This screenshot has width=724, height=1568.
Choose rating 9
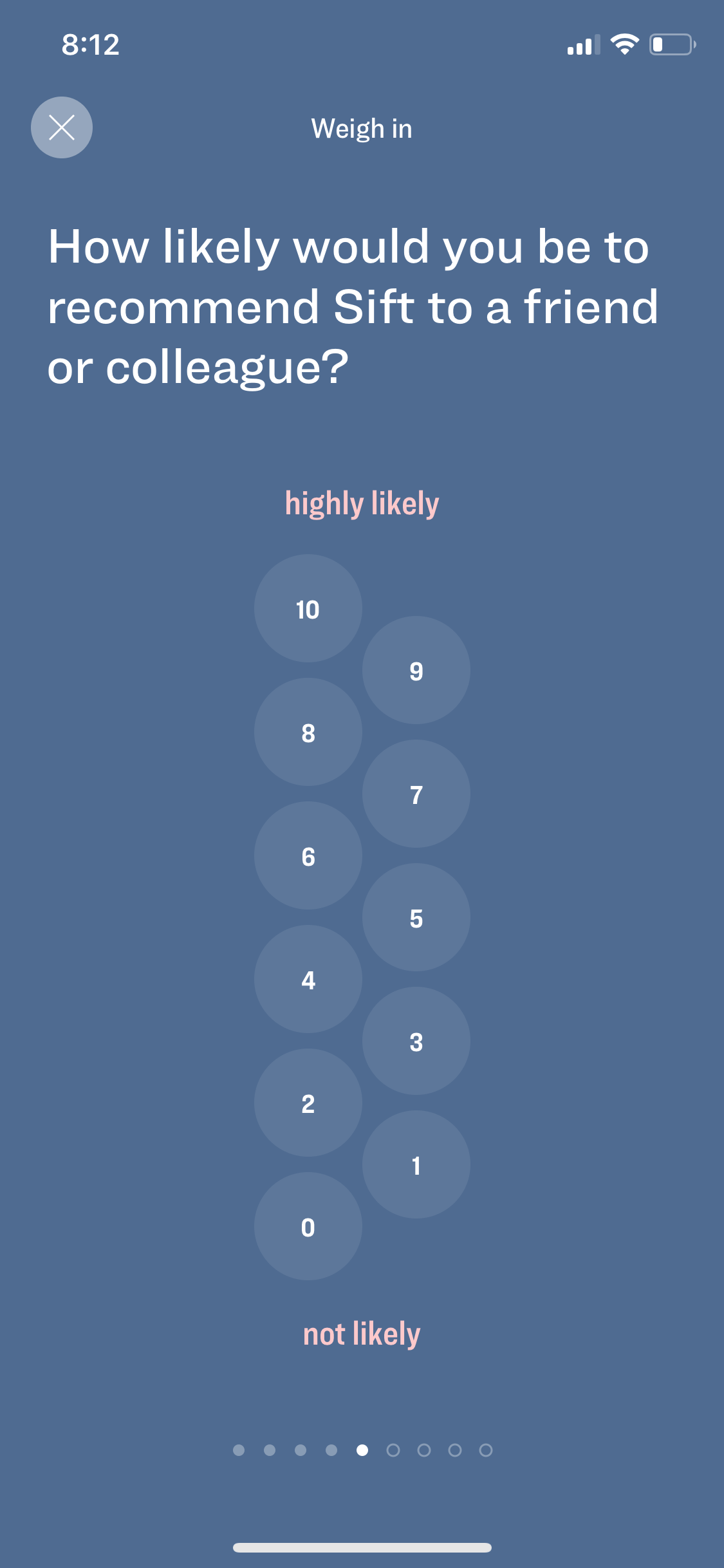(x=416, y=670)
